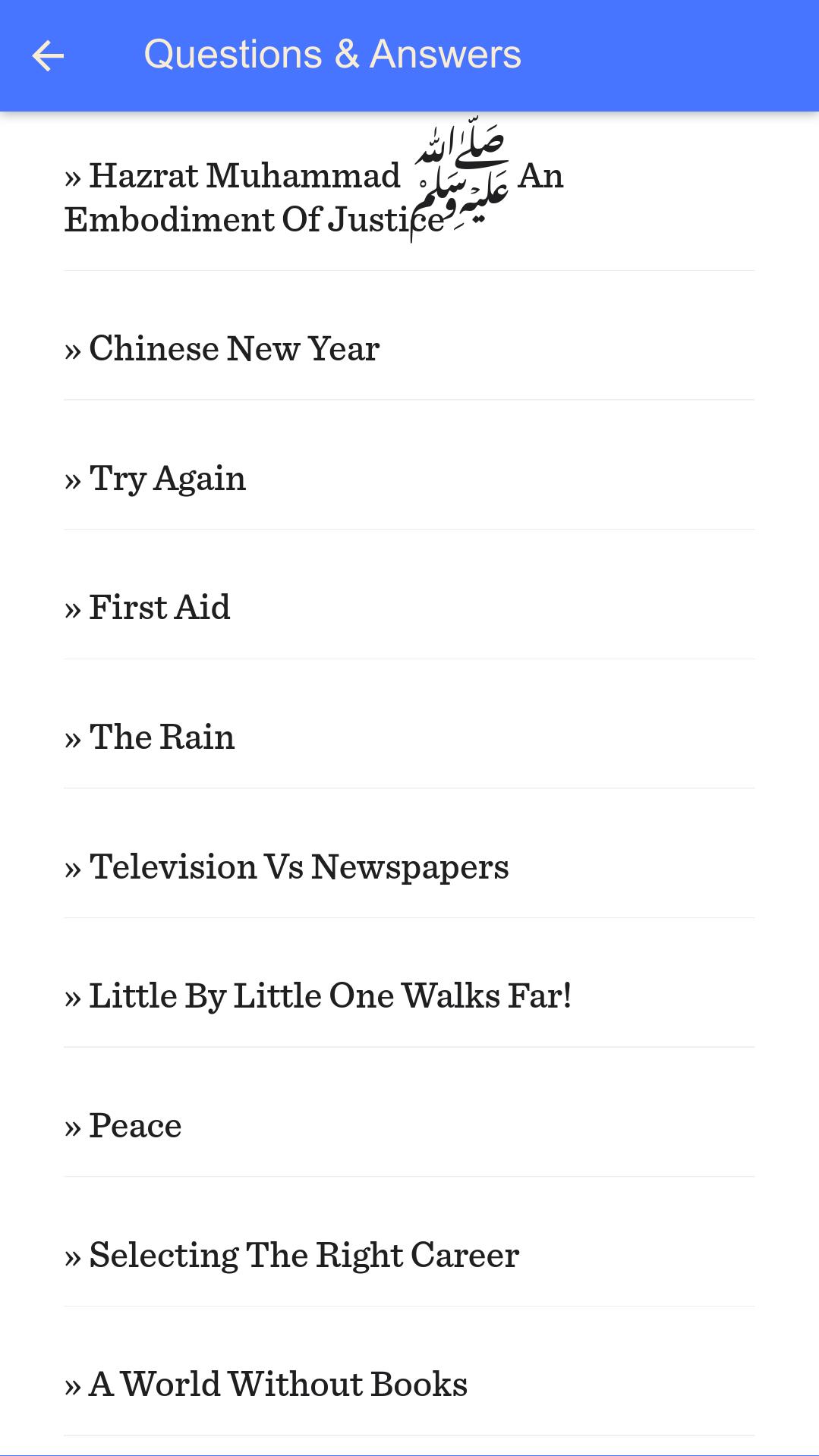Open Hazrat Muhammad An Embodiment Of Justice
The image size is (819, 1456).
313,196
